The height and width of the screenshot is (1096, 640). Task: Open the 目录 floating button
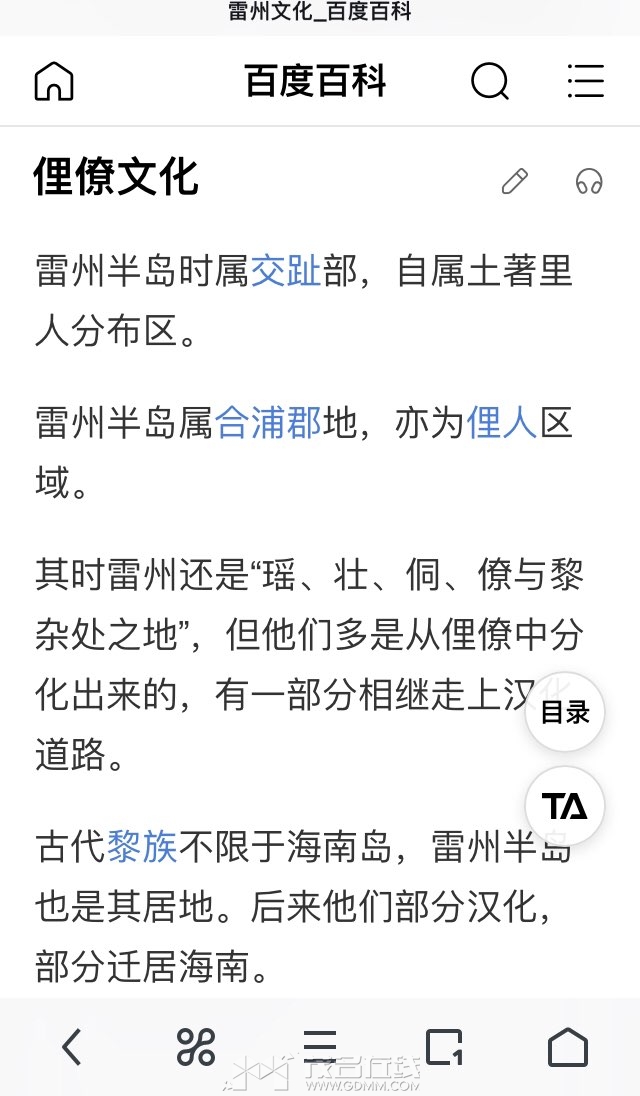(565, 712)
